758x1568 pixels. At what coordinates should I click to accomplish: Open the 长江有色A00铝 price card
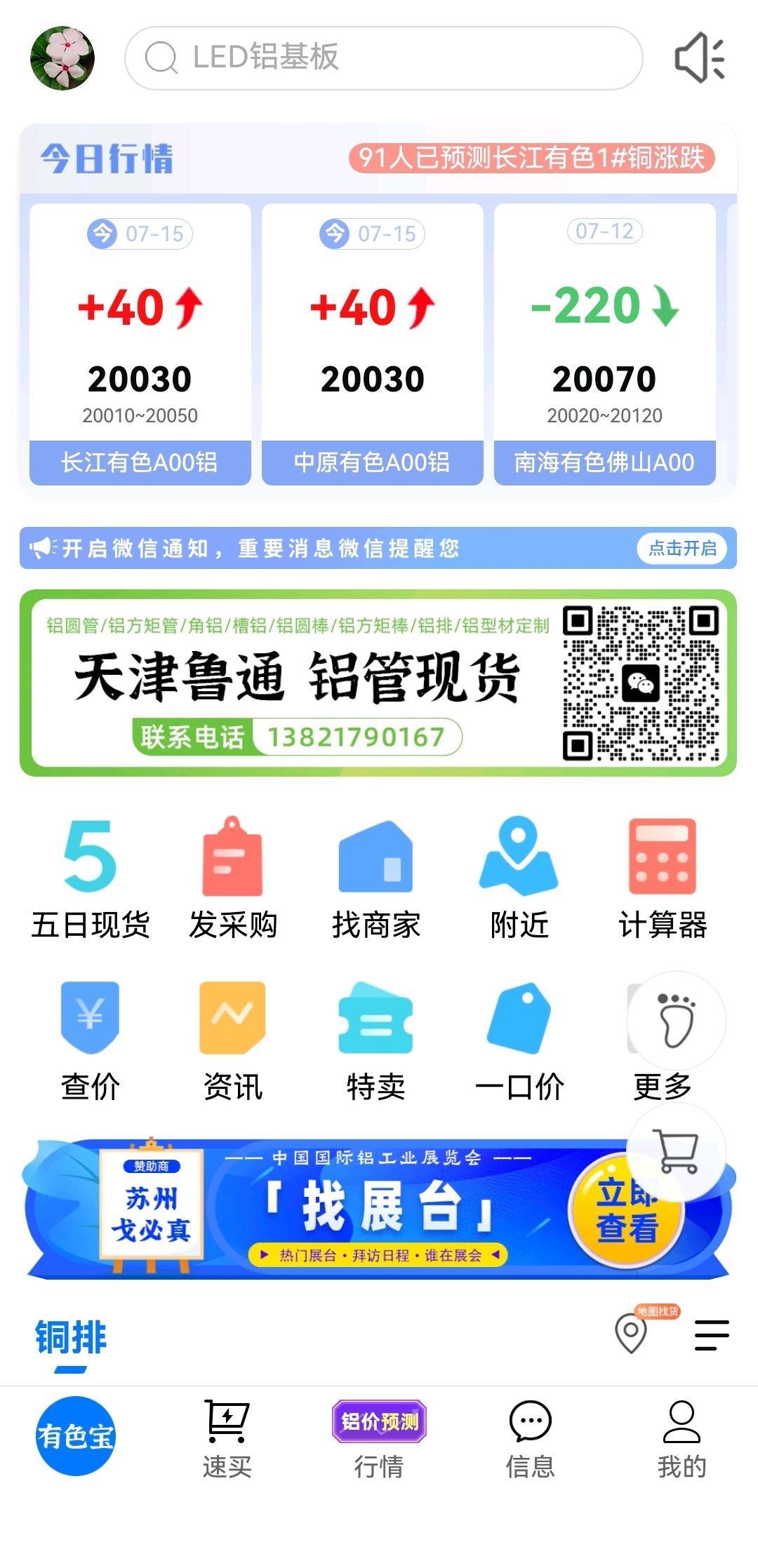pos(140,344)
